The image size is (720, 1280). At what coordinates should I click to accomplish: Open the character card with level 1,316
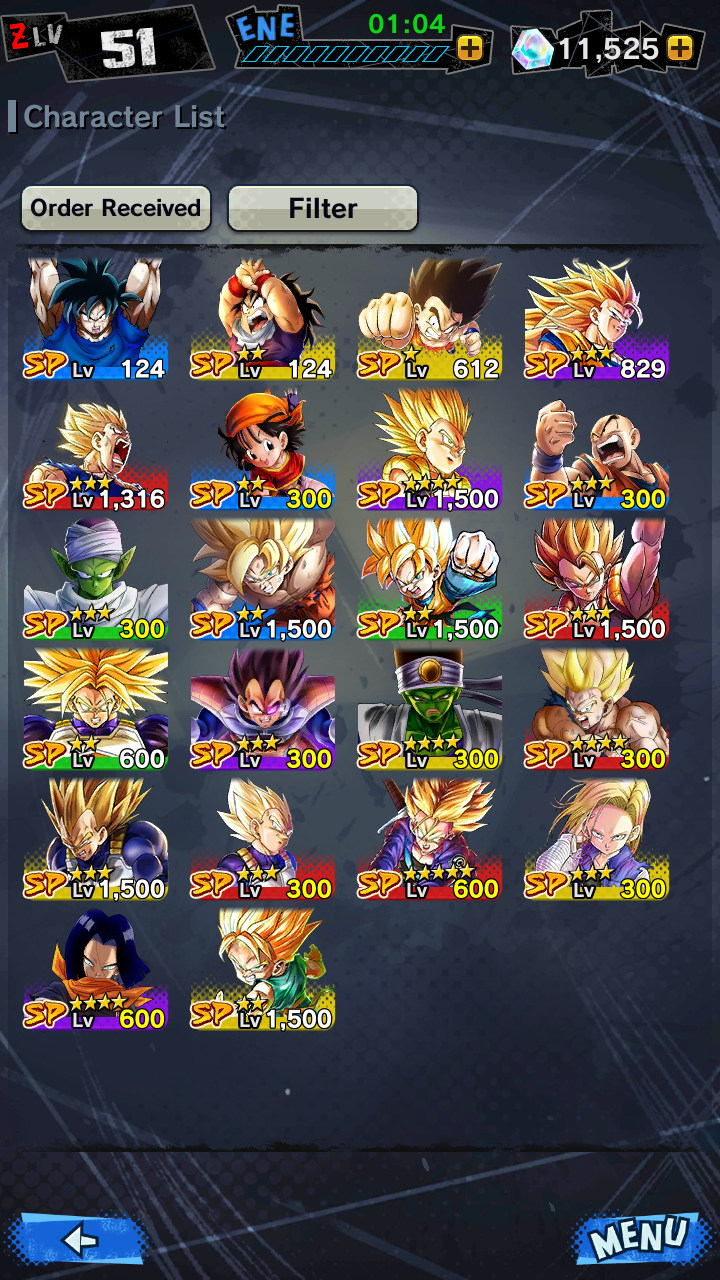pos(96,449)
